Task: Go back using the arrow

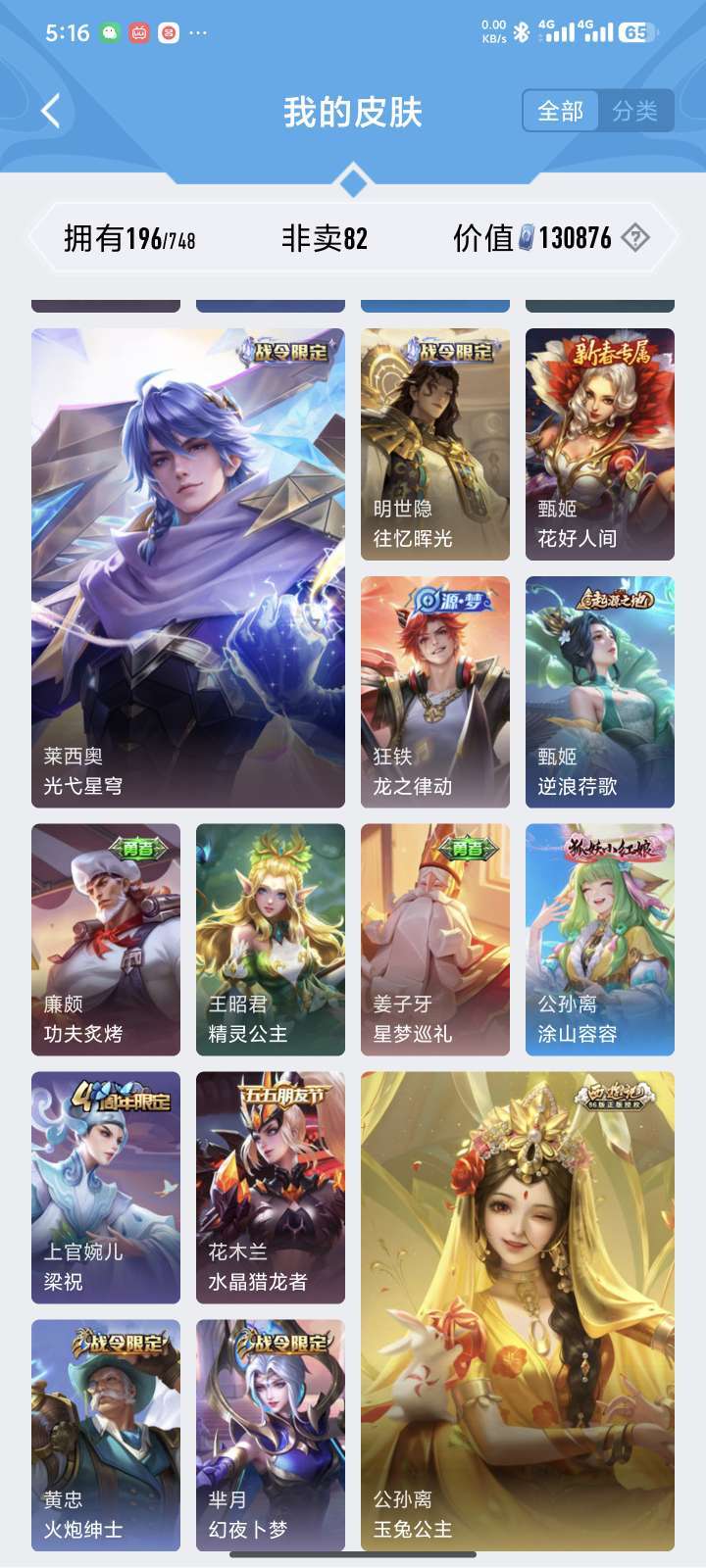Action: pyautogui.click(x=51, y=112)
